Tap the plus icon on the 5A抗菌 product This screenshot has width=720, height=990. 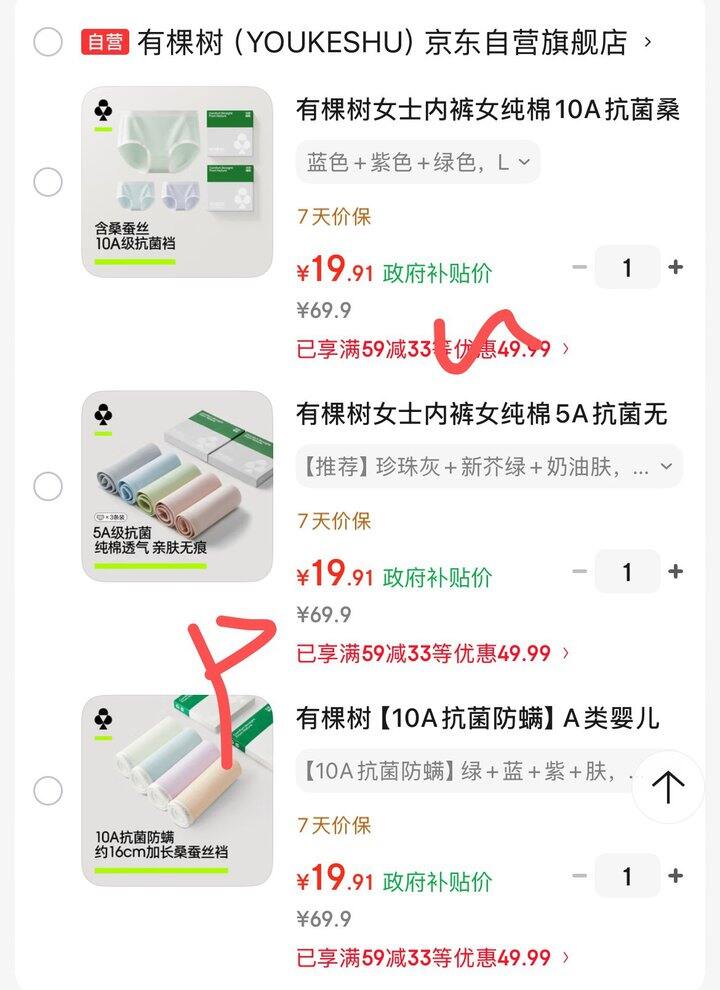click(x=677, y=571)
